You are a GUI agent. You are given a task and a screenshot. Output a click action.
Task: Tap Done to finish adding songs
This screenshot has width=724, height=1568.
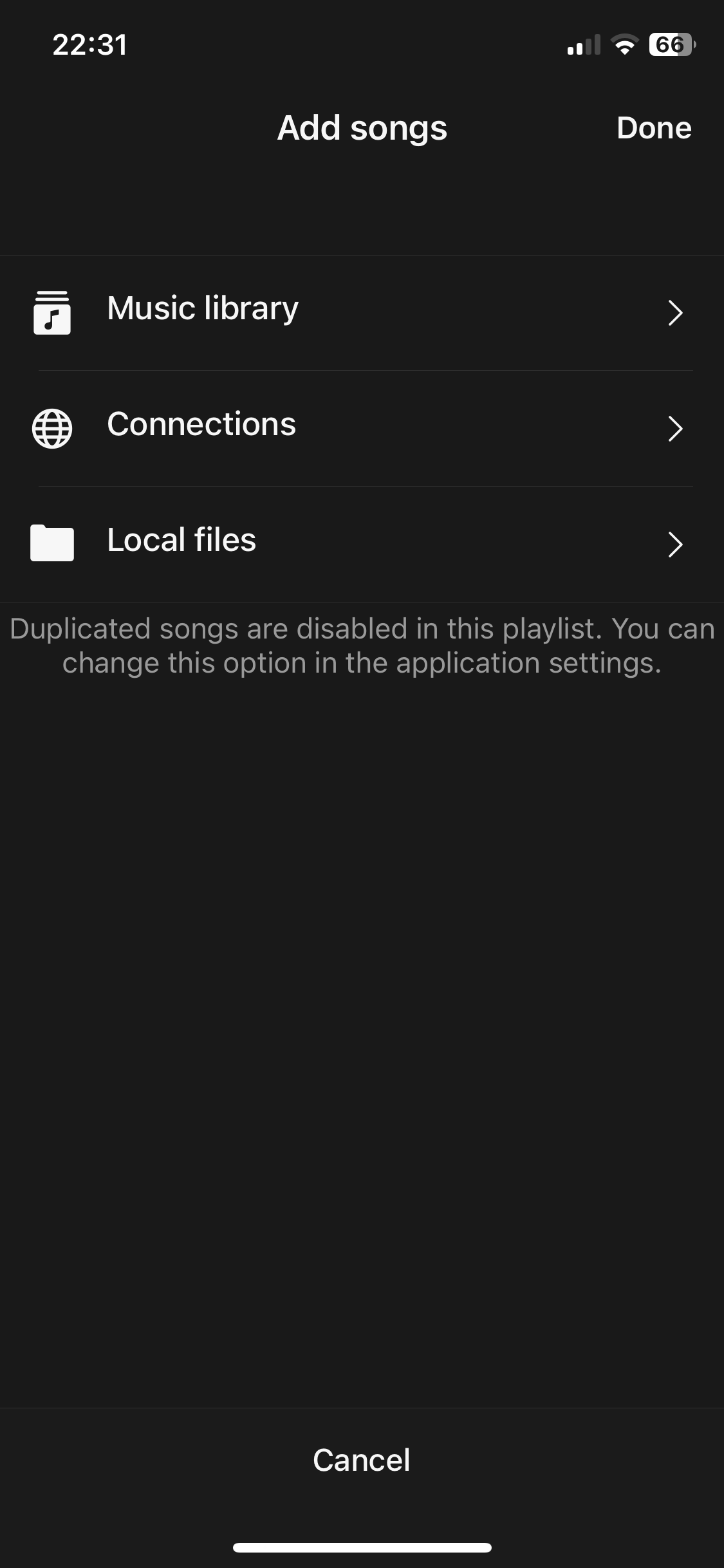click(653, 127)
